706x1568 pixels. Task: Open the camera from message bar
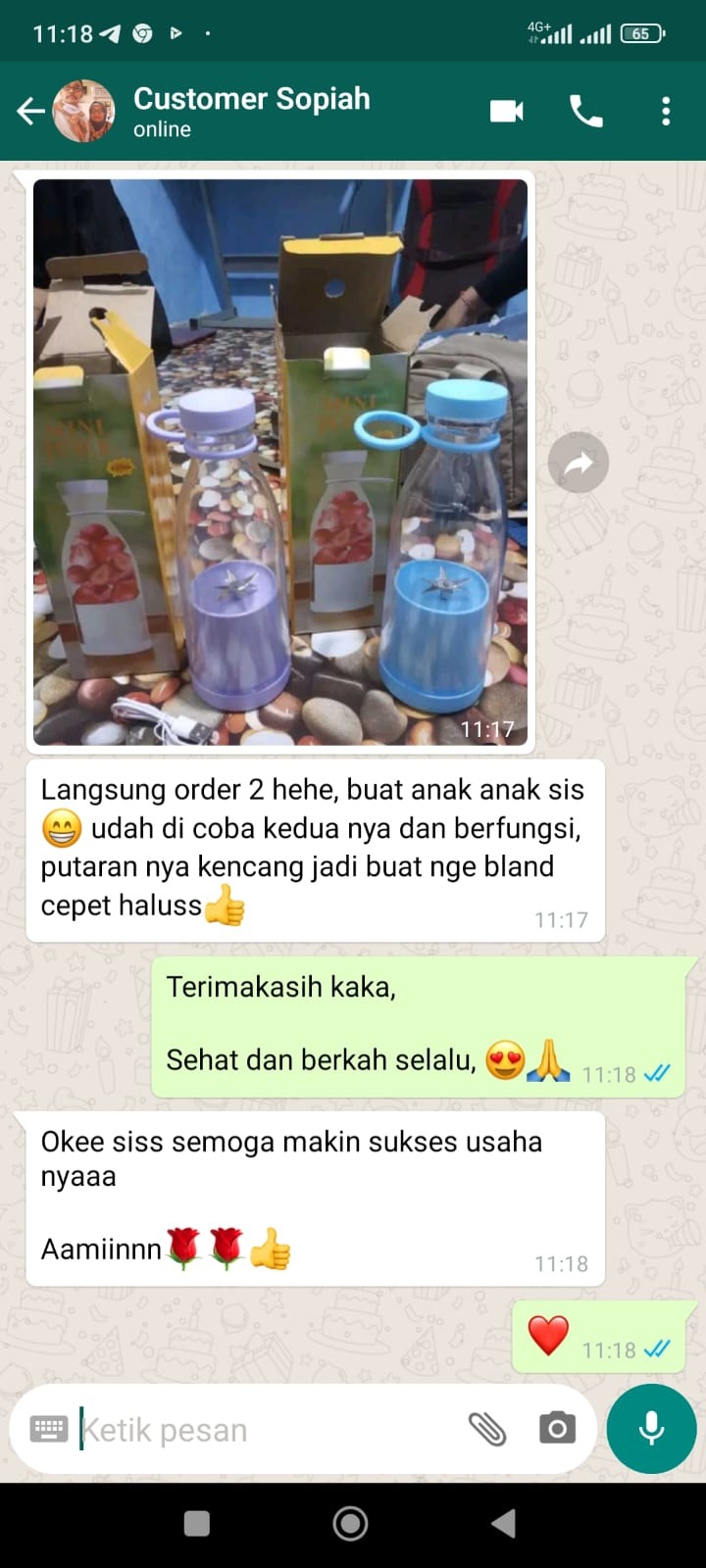coord(557,1429)
